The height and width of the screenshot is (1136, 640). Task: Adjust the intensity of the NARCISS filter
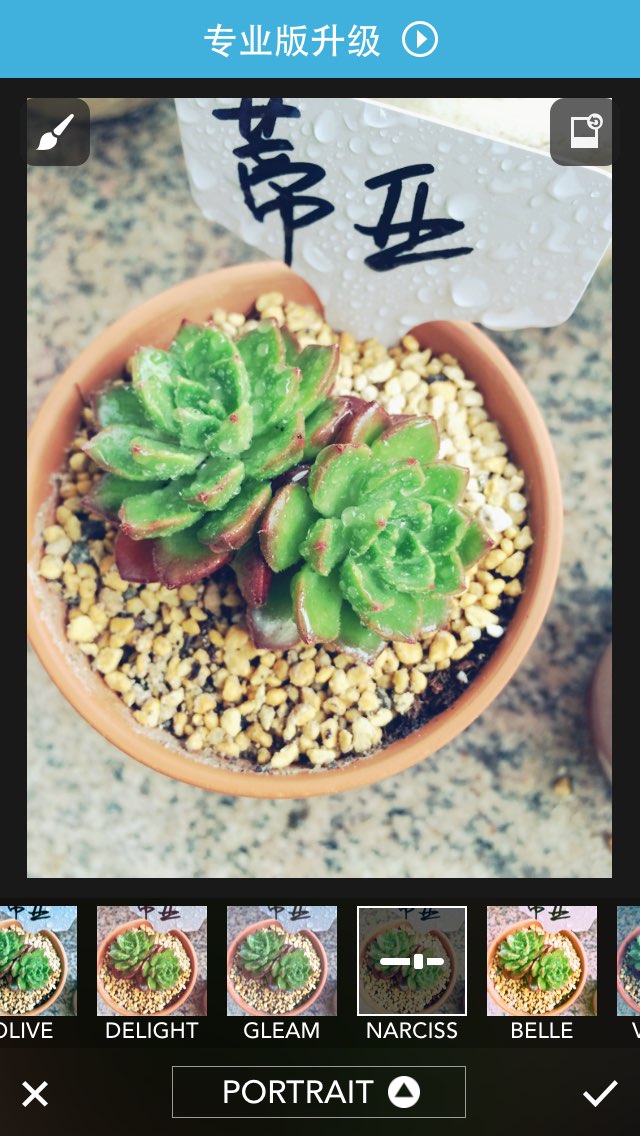(412, 961)
